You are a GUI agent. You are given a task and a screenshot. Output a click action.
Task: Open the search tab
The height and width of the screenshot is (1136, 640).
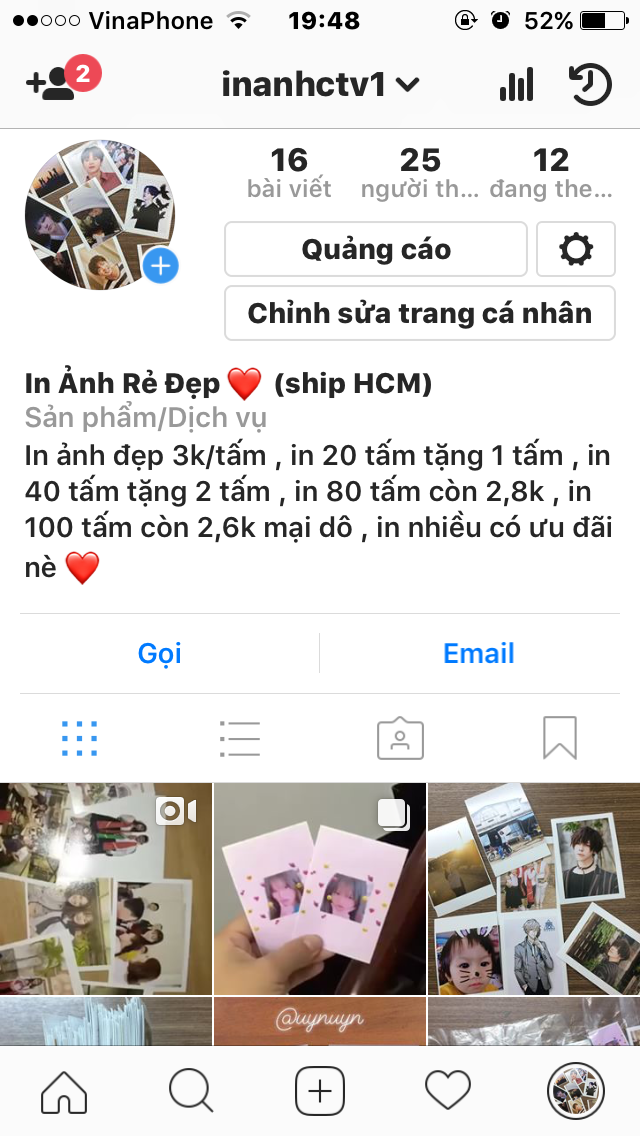pos(191,1090)
